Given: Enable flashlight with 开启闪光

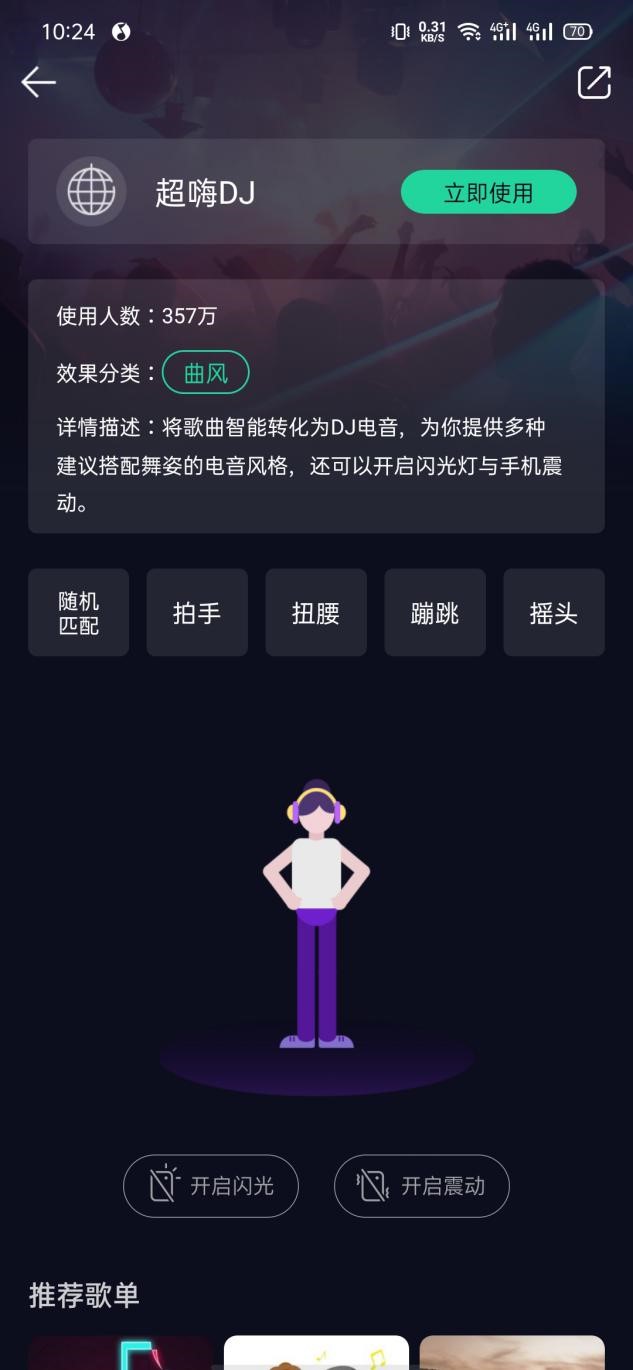Looking at the screenshot, I should pyautogui.click(x=211, y=1186).
